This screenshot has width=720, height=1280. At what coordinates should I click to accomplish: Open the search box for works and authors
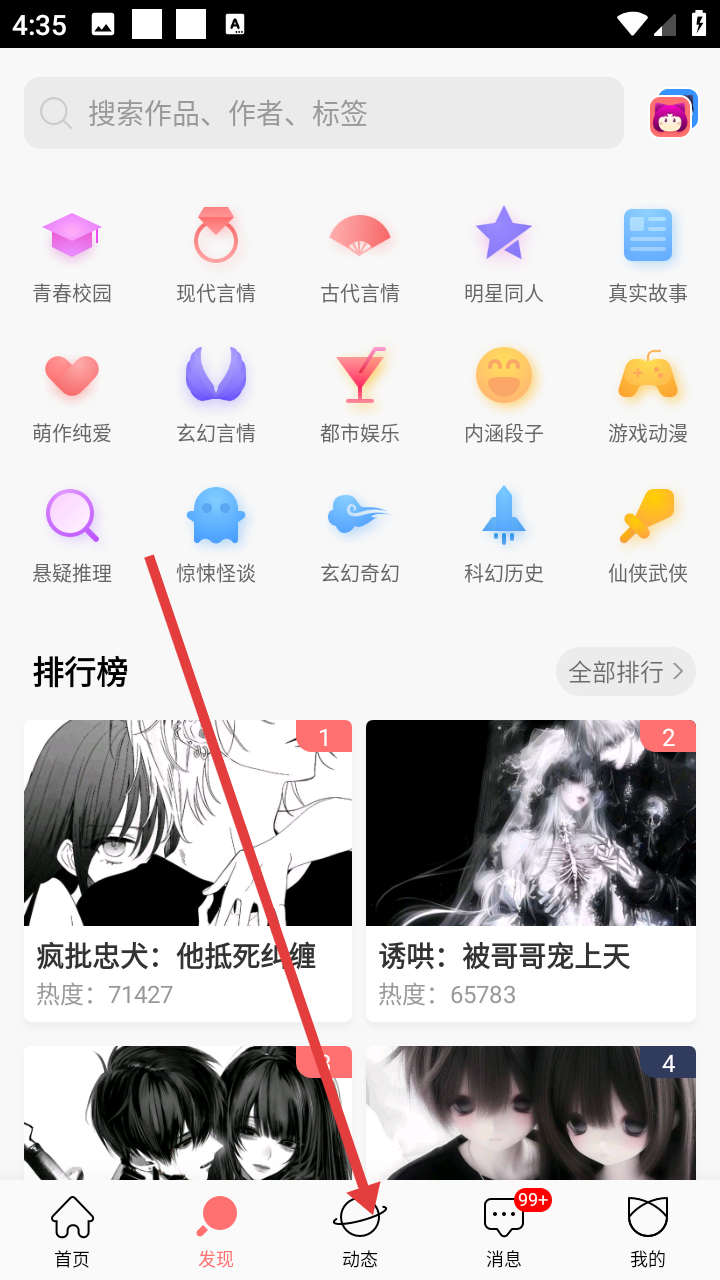click(x=323, y=113)
